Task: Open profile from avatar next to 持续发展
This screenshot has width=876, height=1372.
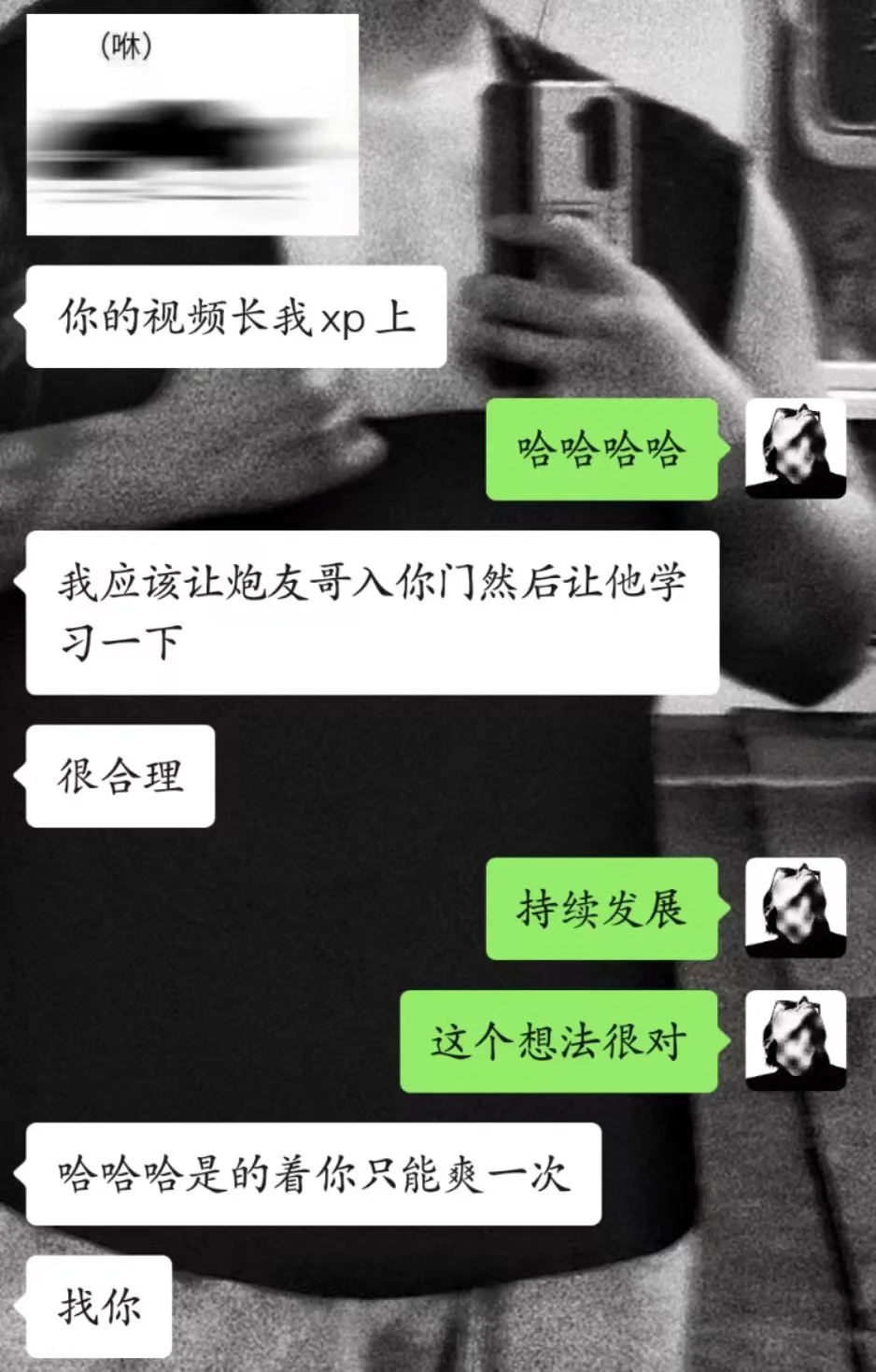Action: pos(795,908)
